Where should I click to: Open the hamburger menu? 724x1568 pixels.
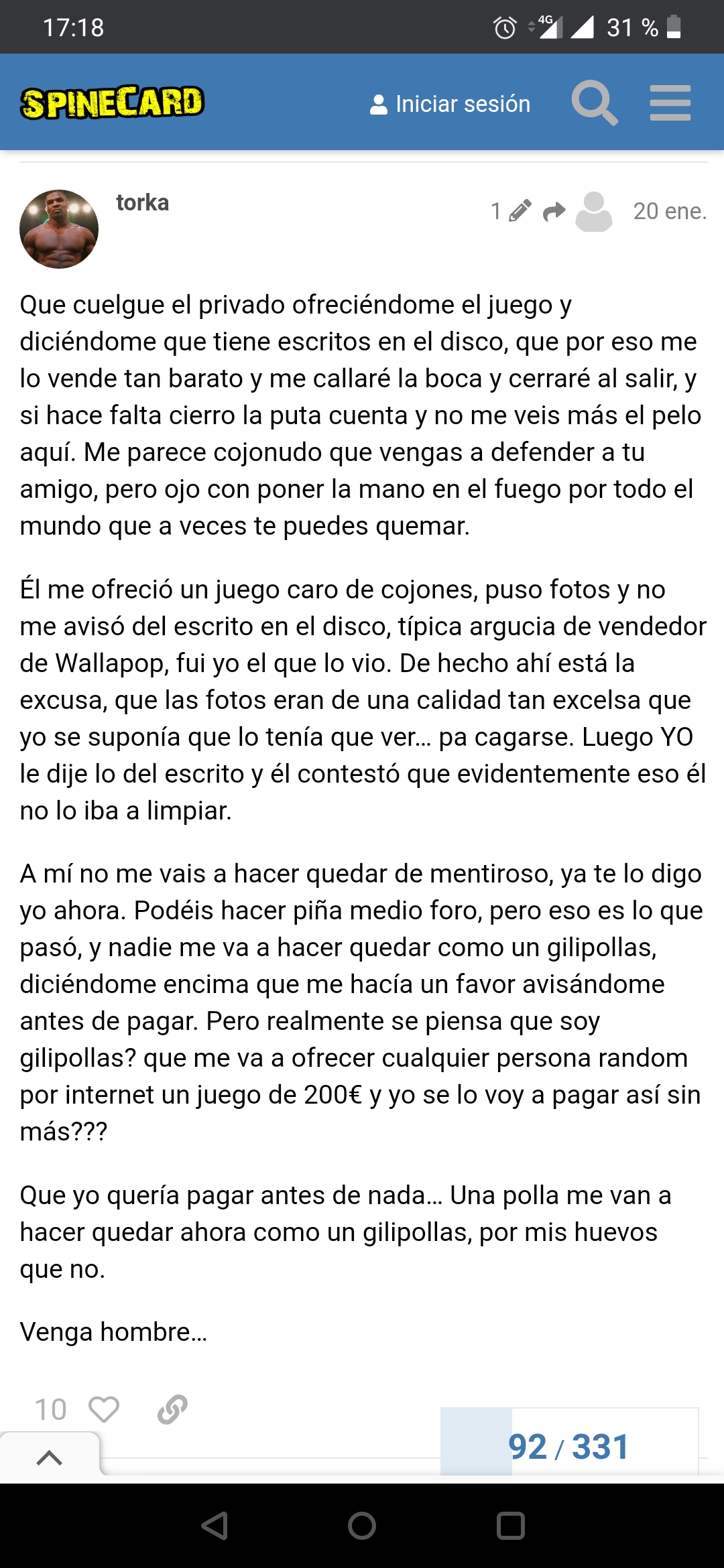[x=670, y=103]
